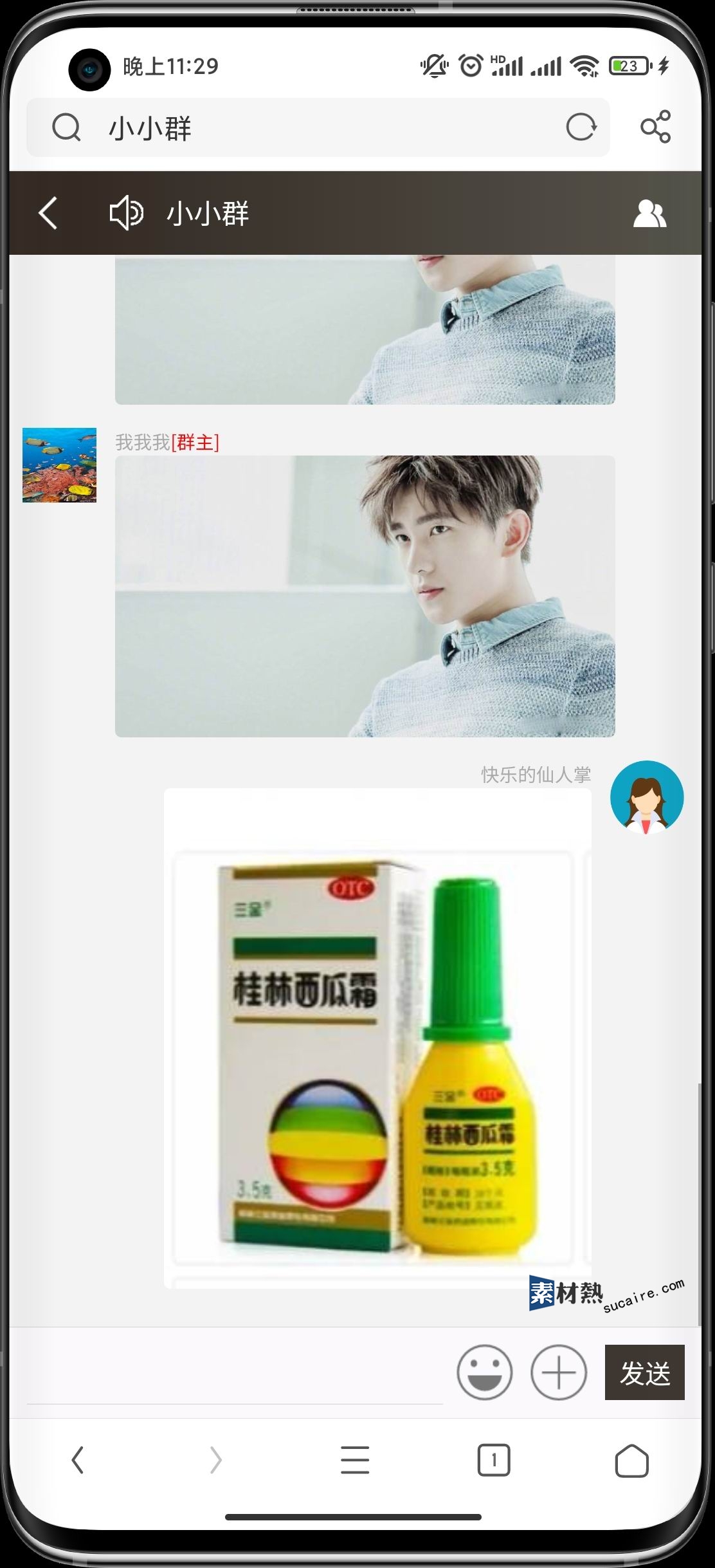
Task: View the 桂林西瓜霜 product image message
Action: (377, 1037)
